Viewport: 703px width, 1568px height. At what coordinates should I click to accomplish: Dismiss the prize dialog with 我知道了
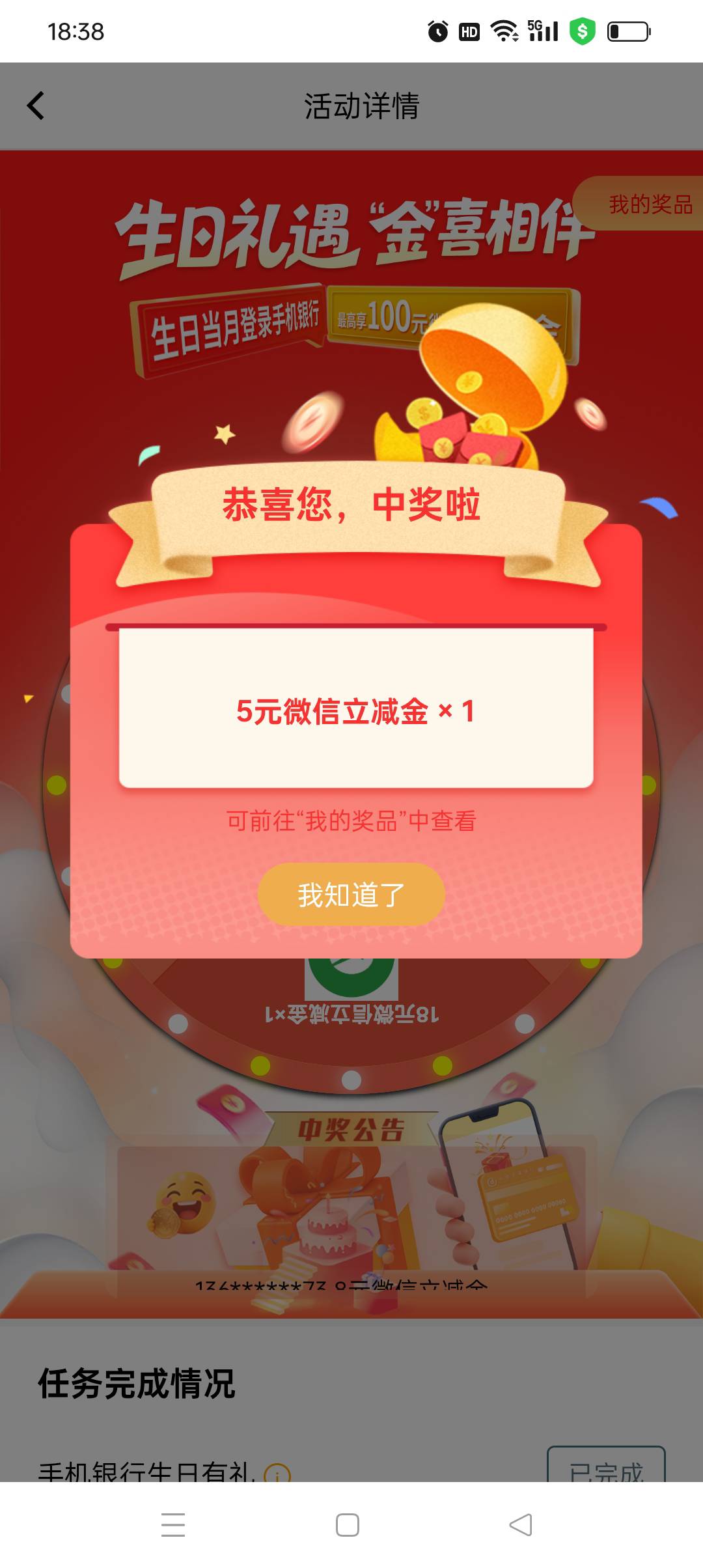pyautogui.click(x=351, y=895)
